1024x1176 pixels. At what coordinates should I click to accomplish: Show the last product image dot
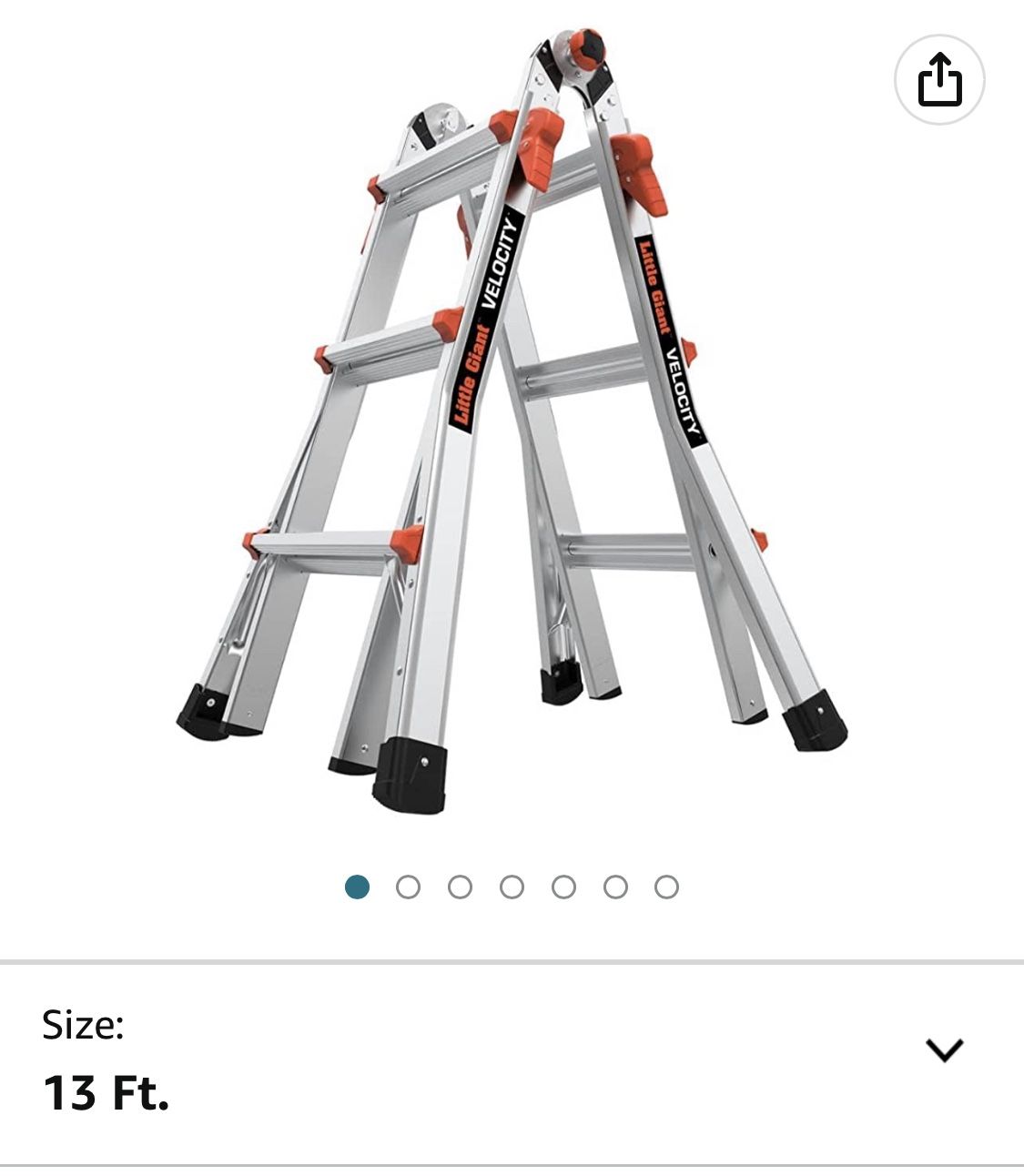(664, 884)
